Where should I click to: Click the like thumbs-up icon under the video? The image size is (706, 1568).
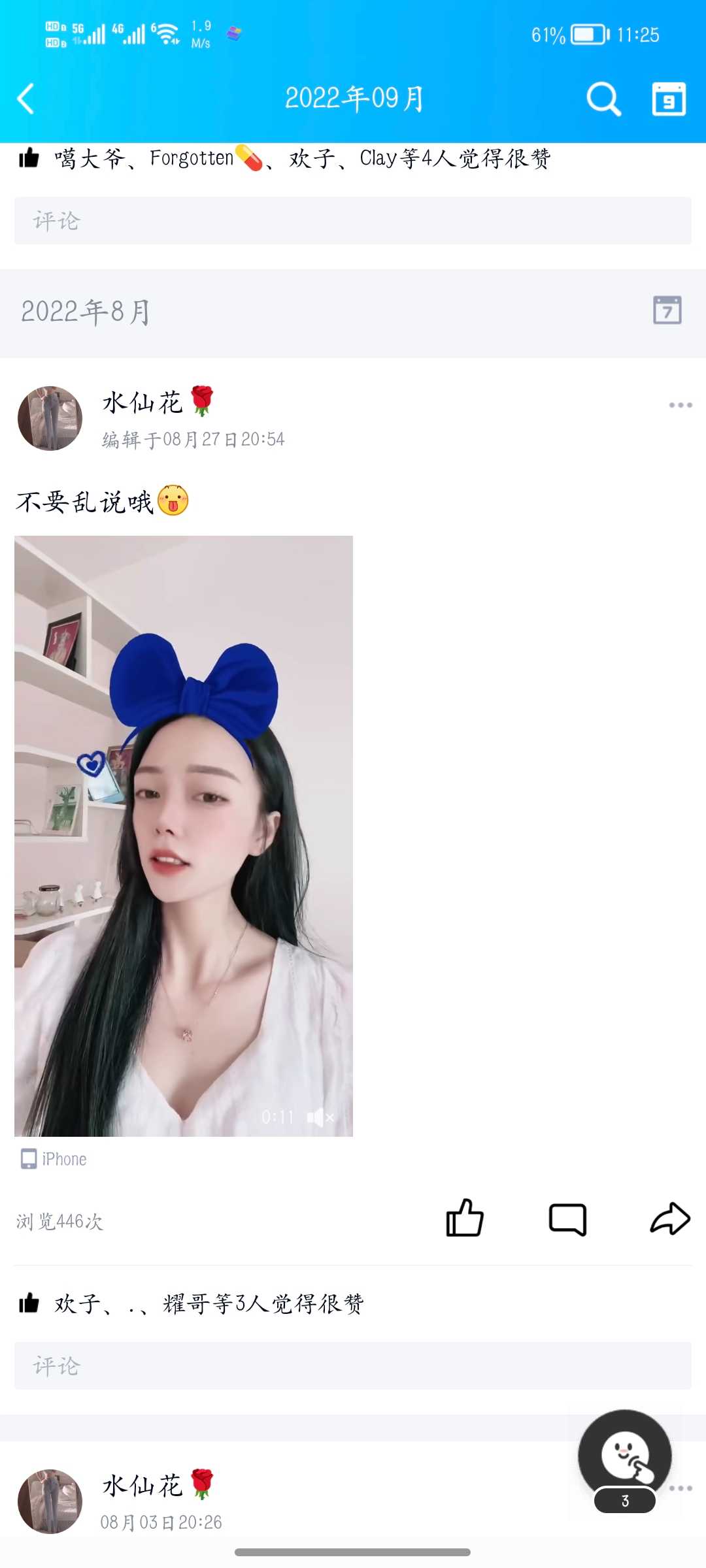coord(465,1217)
